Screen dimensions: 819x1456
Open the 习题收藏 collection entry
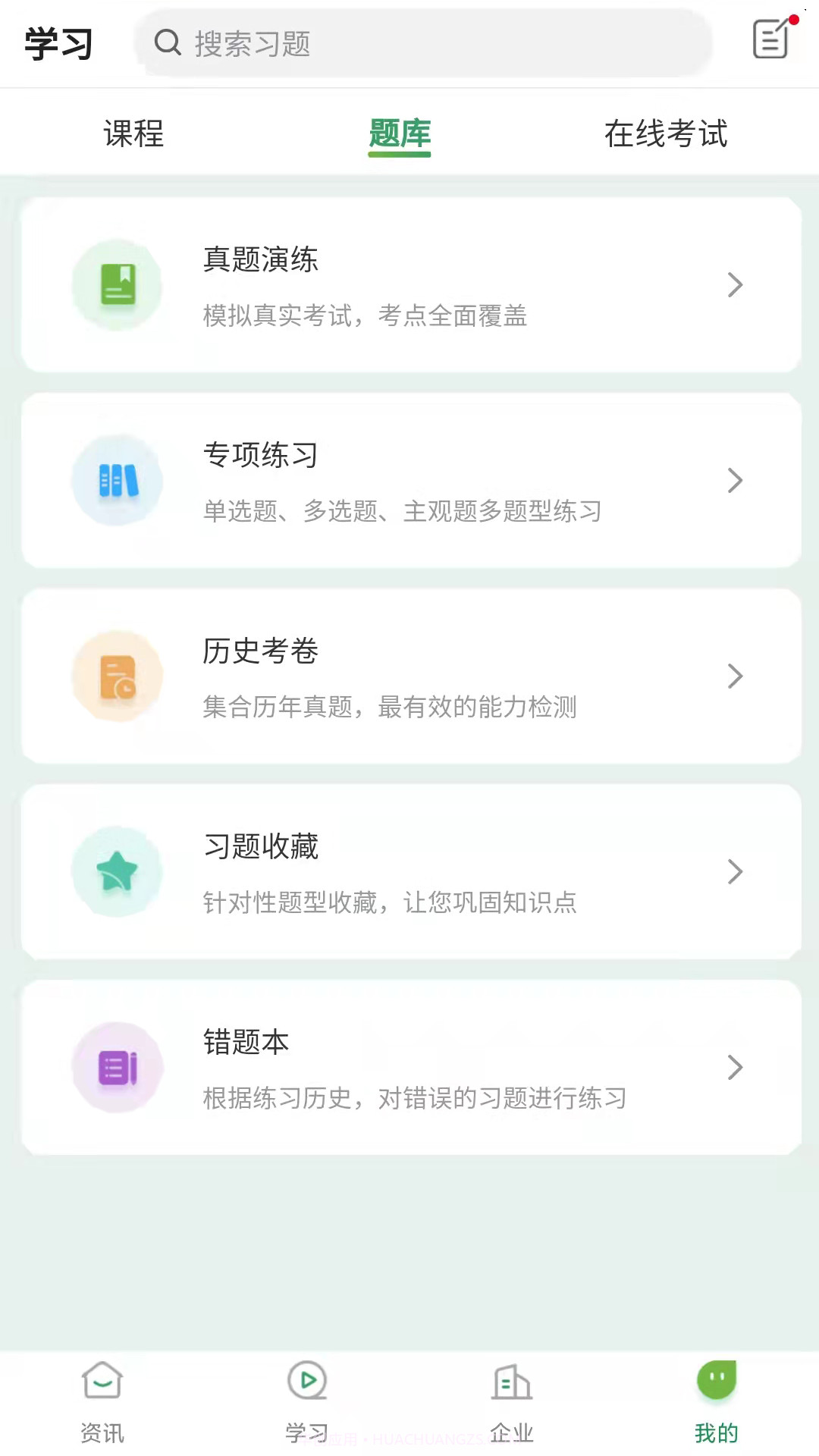point(409,871)
